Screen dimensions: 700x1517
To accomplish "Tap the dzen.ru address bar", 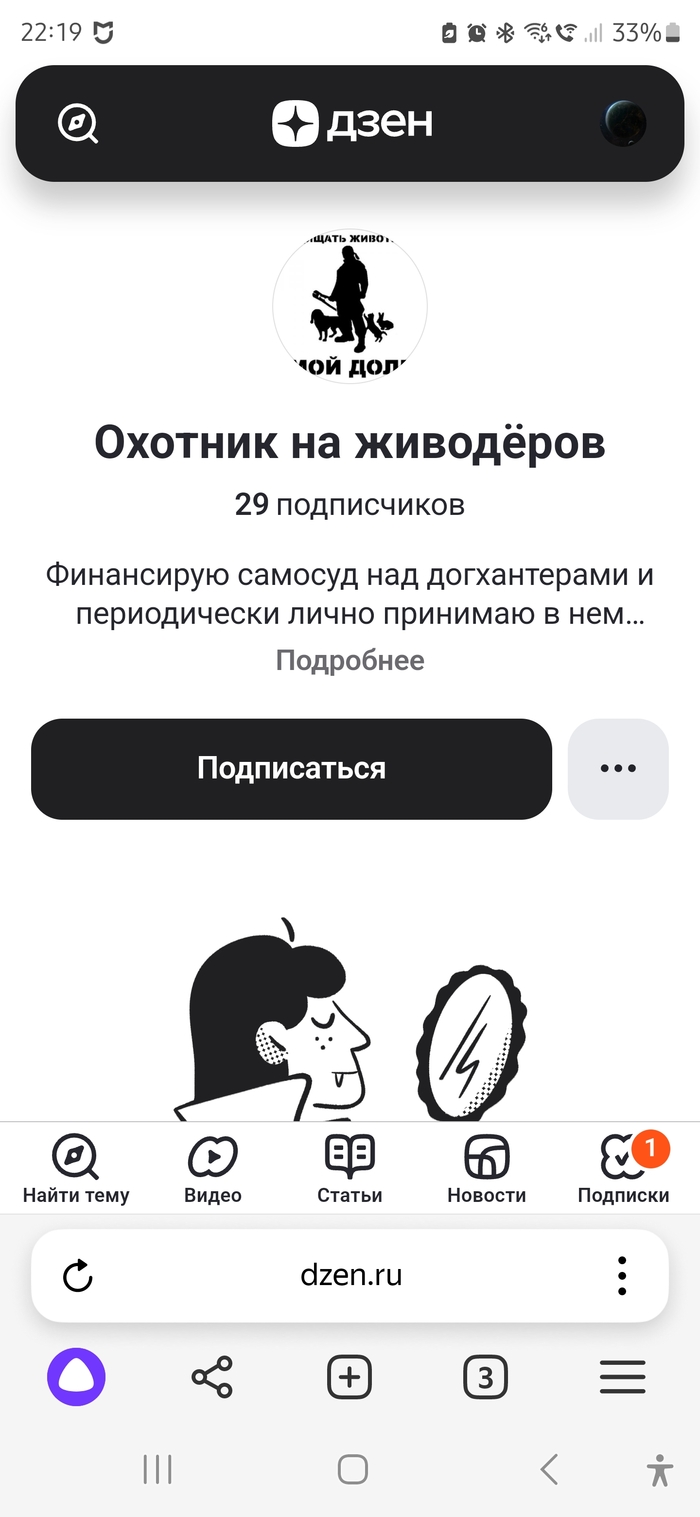I will point(351,1276).
